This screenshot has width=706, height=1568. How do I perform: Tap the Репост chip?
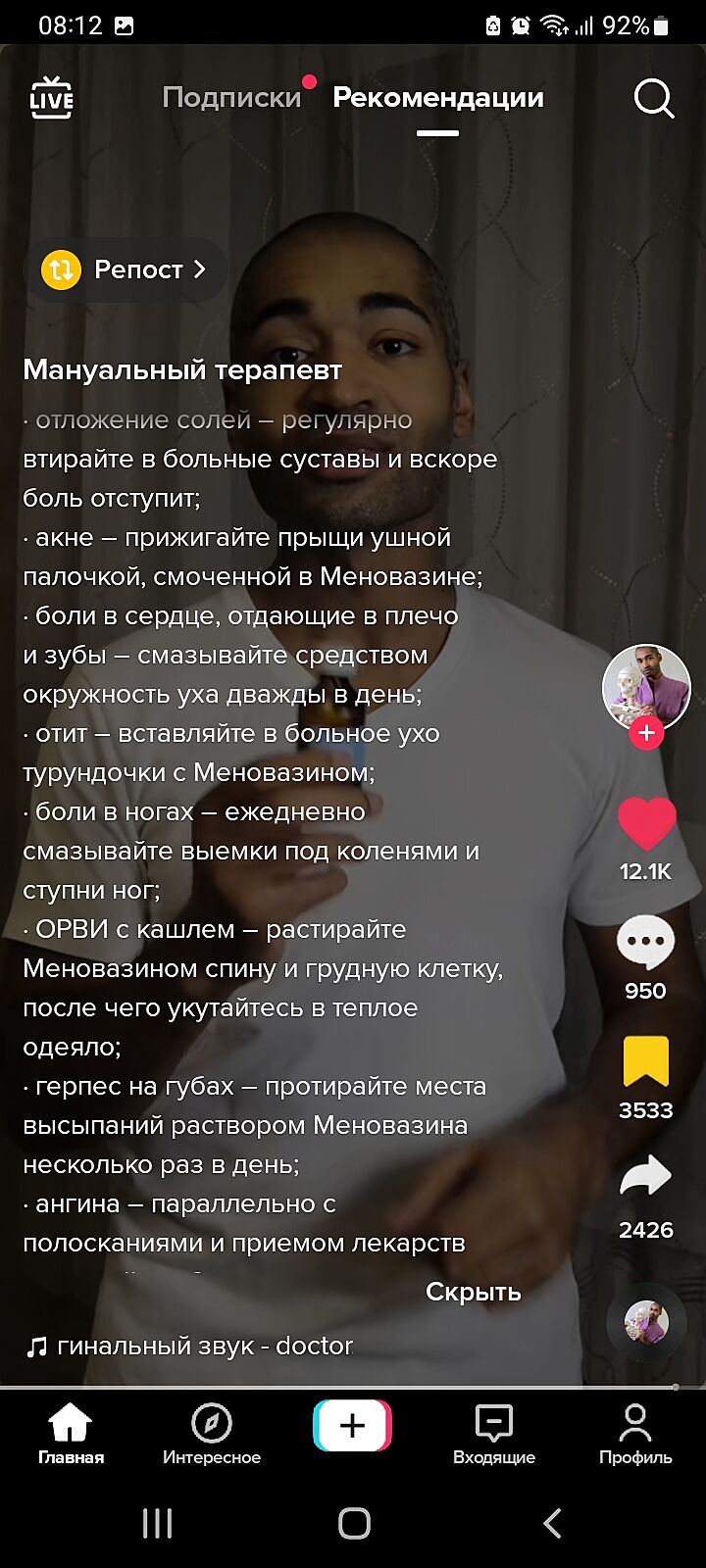click(x=125, y=269)
